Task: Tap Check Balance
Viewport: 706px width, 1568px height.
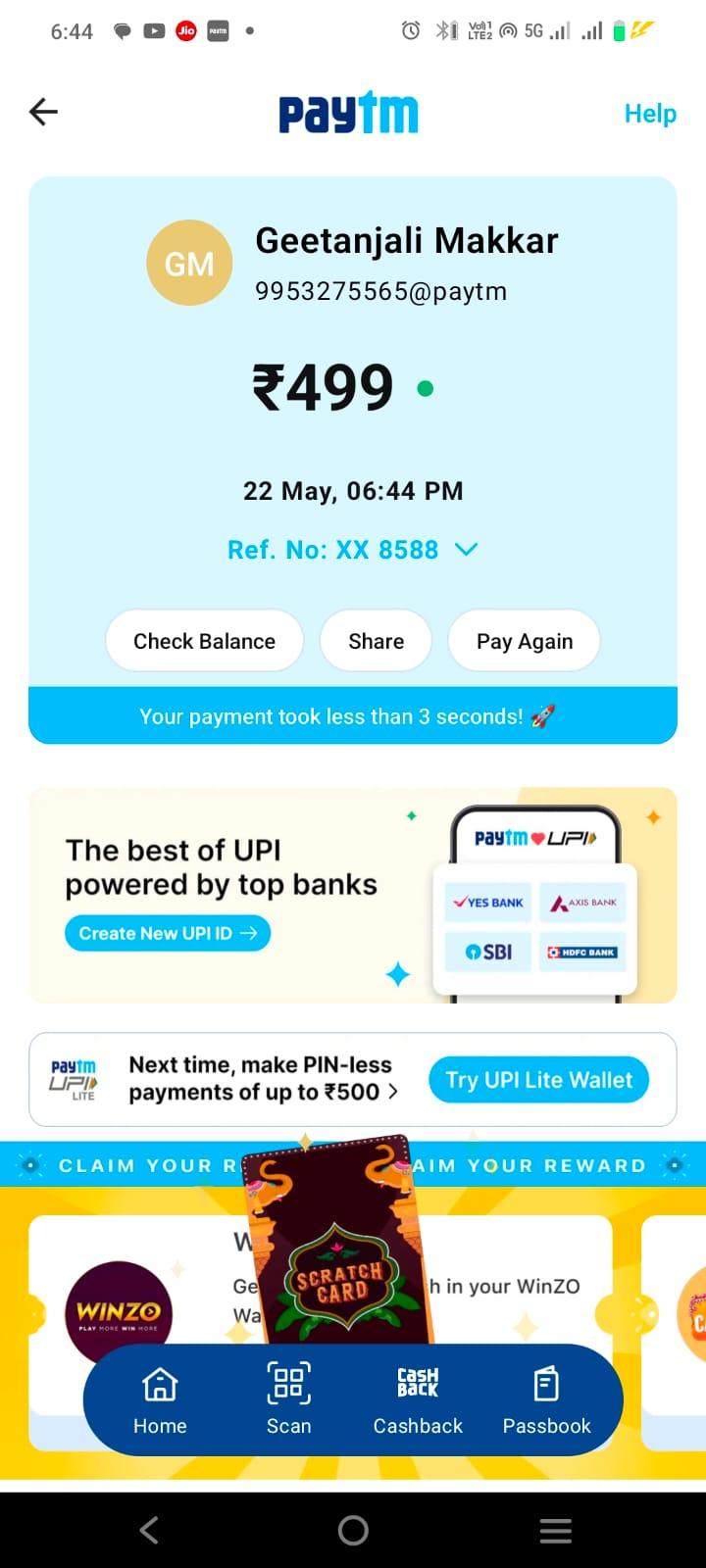Action: [204, 641]
